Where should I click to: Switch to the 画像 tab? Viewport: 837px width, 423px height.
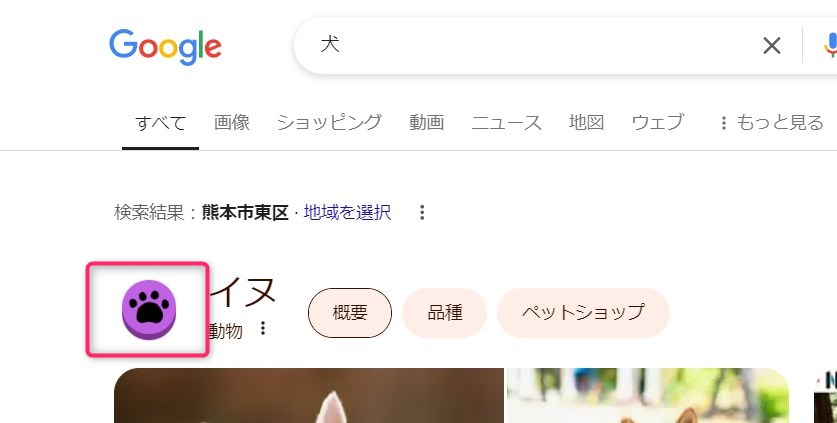232,123
